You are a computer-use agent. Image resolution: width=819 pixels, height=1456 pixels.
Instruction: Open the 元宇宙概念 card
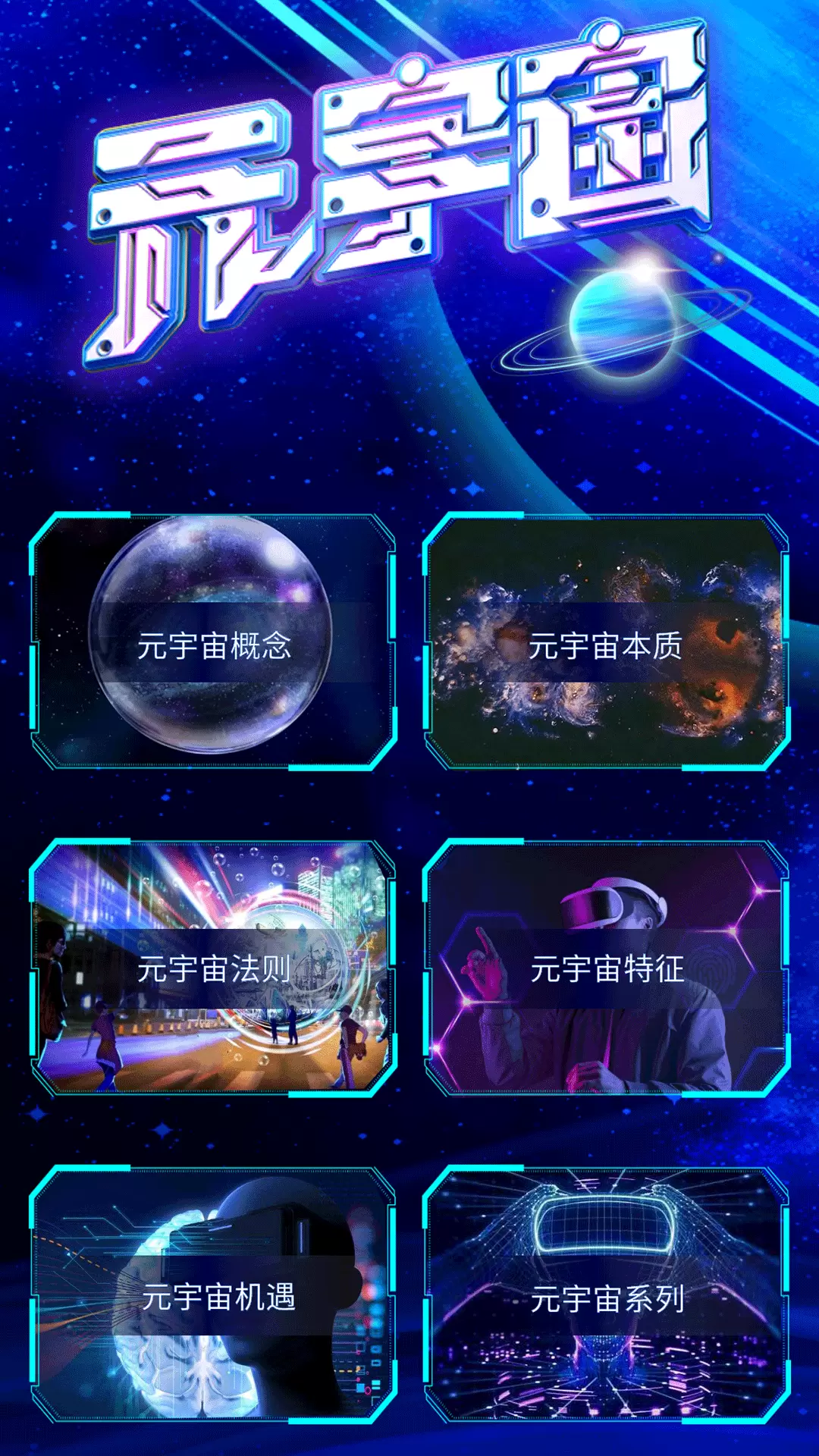(213, 641)
